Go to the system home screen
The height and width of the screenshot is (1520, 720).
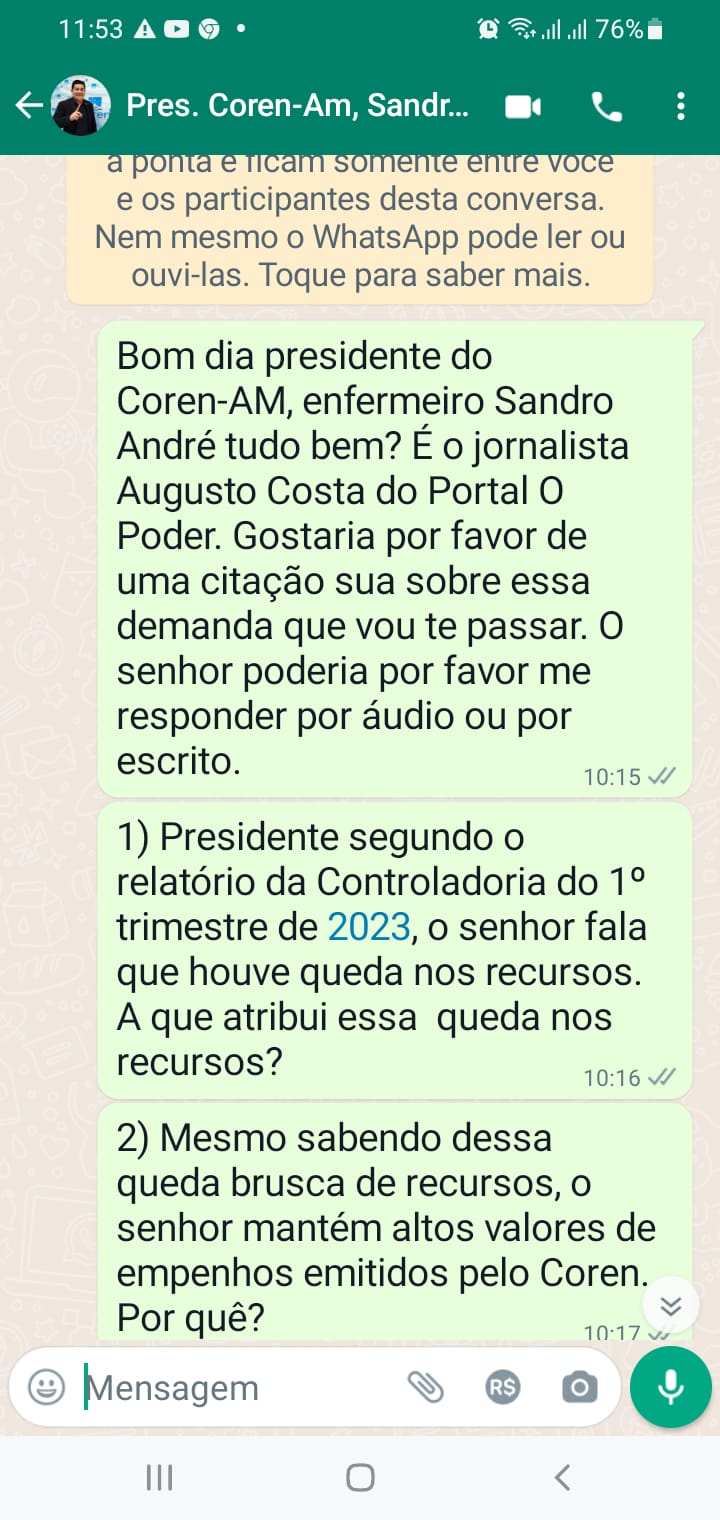[x=360, y=1477]
